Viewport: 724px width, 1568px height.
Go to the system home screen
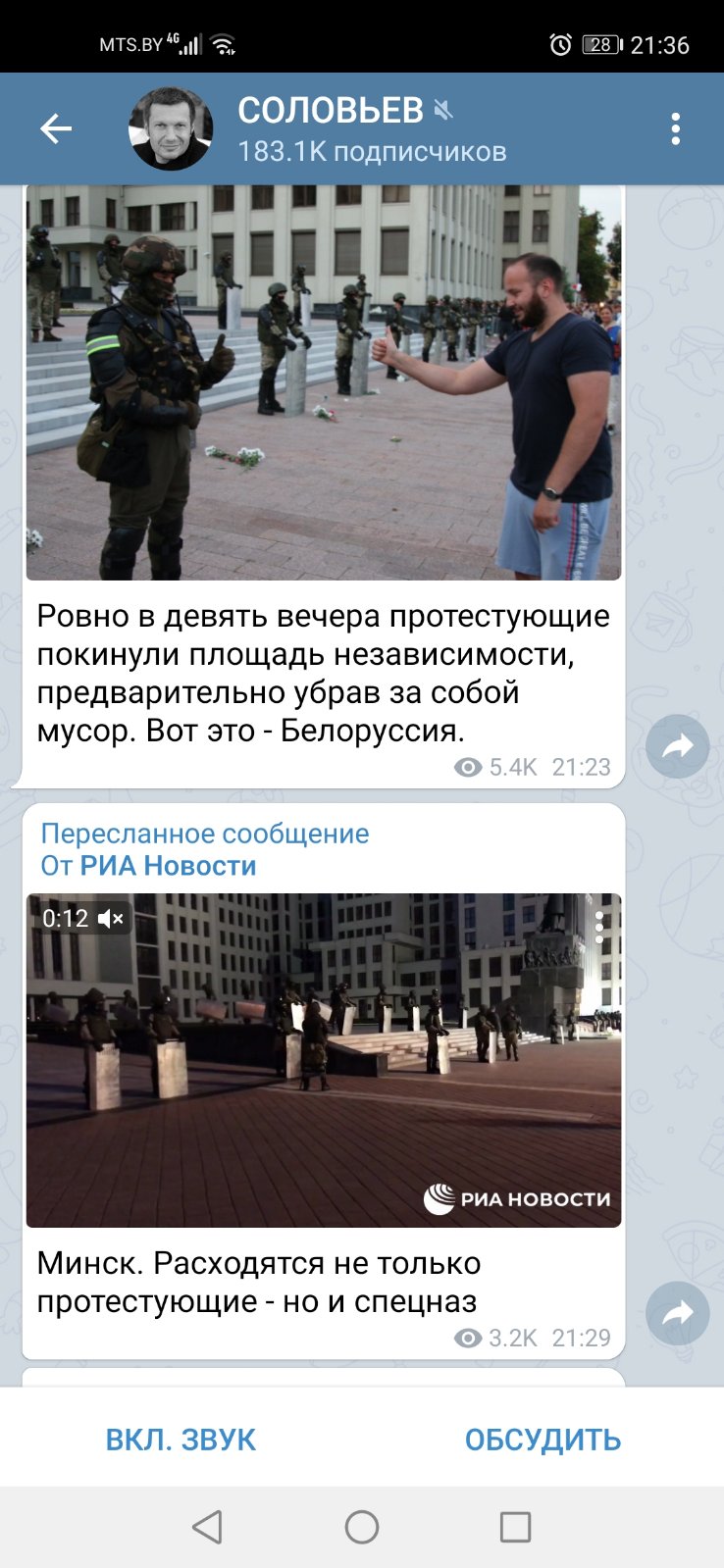[x=362, y=1527]
